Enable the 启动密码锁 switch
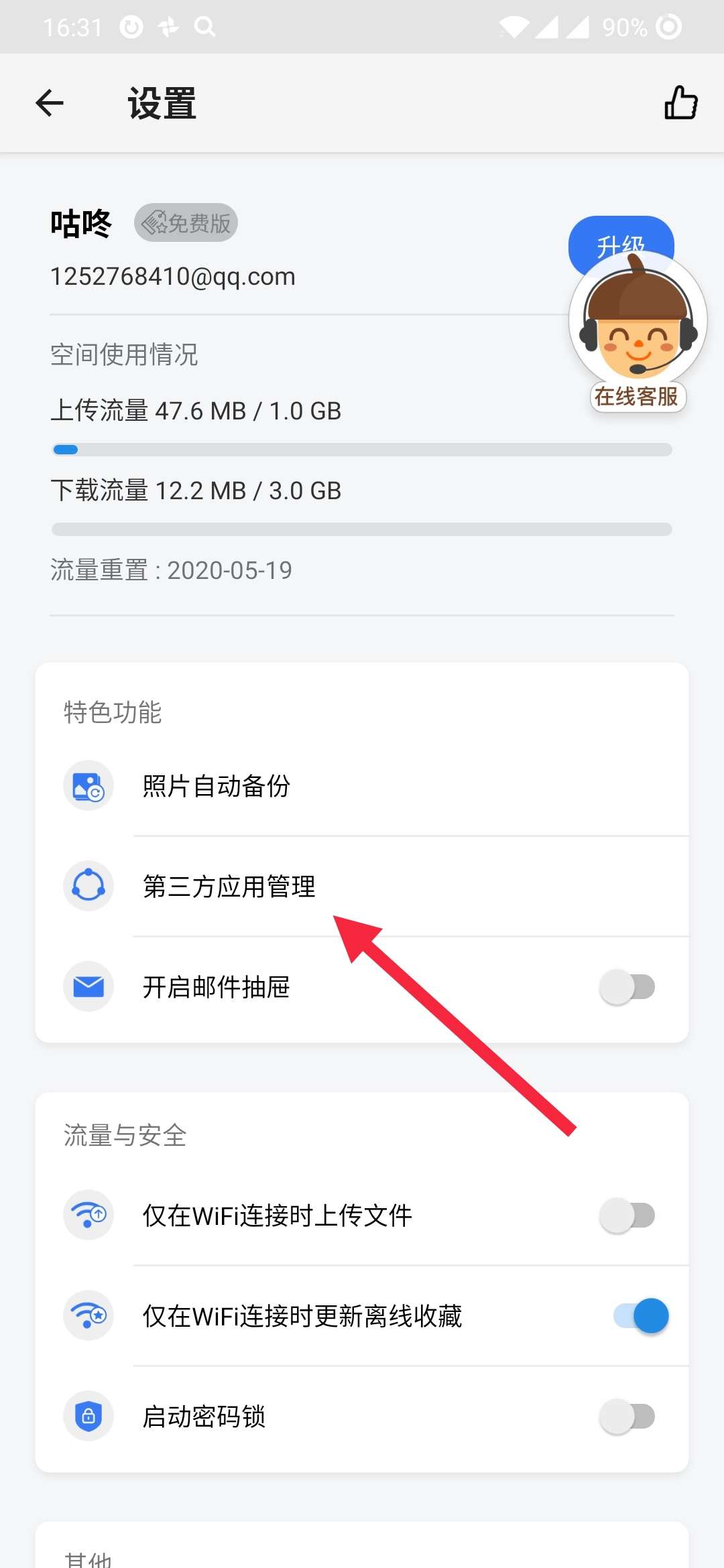 coord(627,1416)
